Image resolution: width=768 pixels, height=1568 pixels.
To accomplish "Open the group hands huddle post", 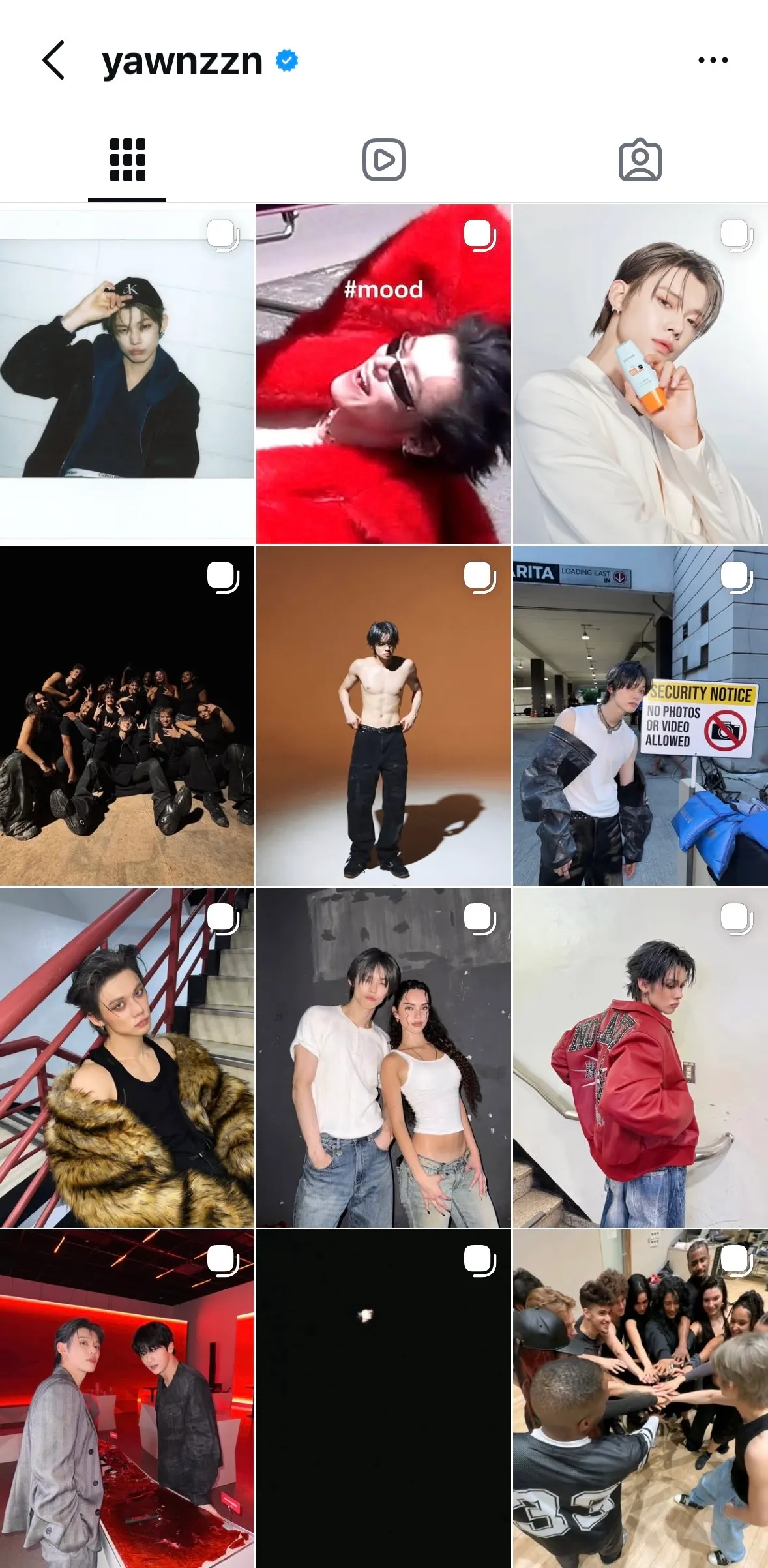I will coord(640,1398).
